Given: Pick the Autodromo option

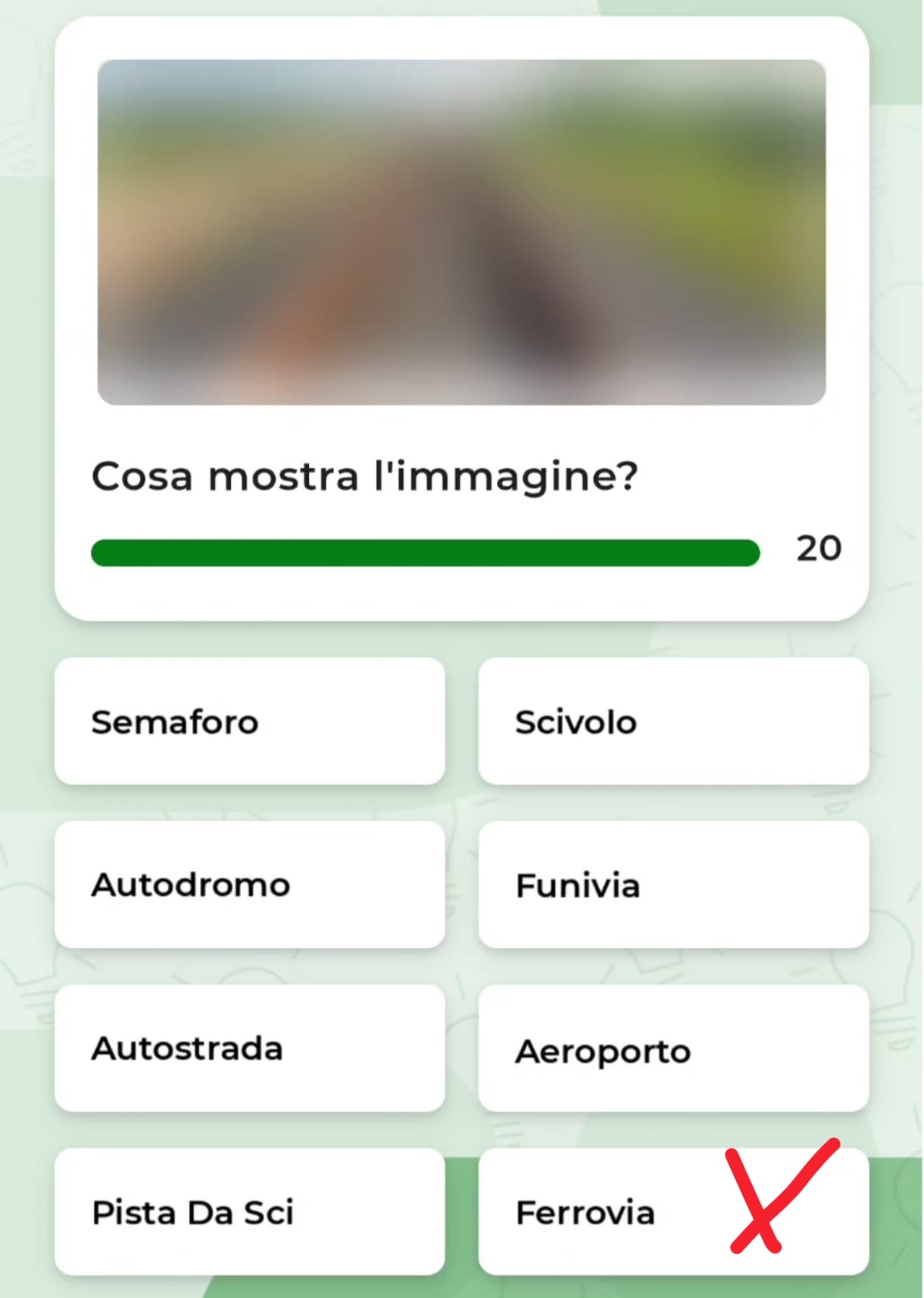Looking at the screenshot, I should click(x=249, y=885).
